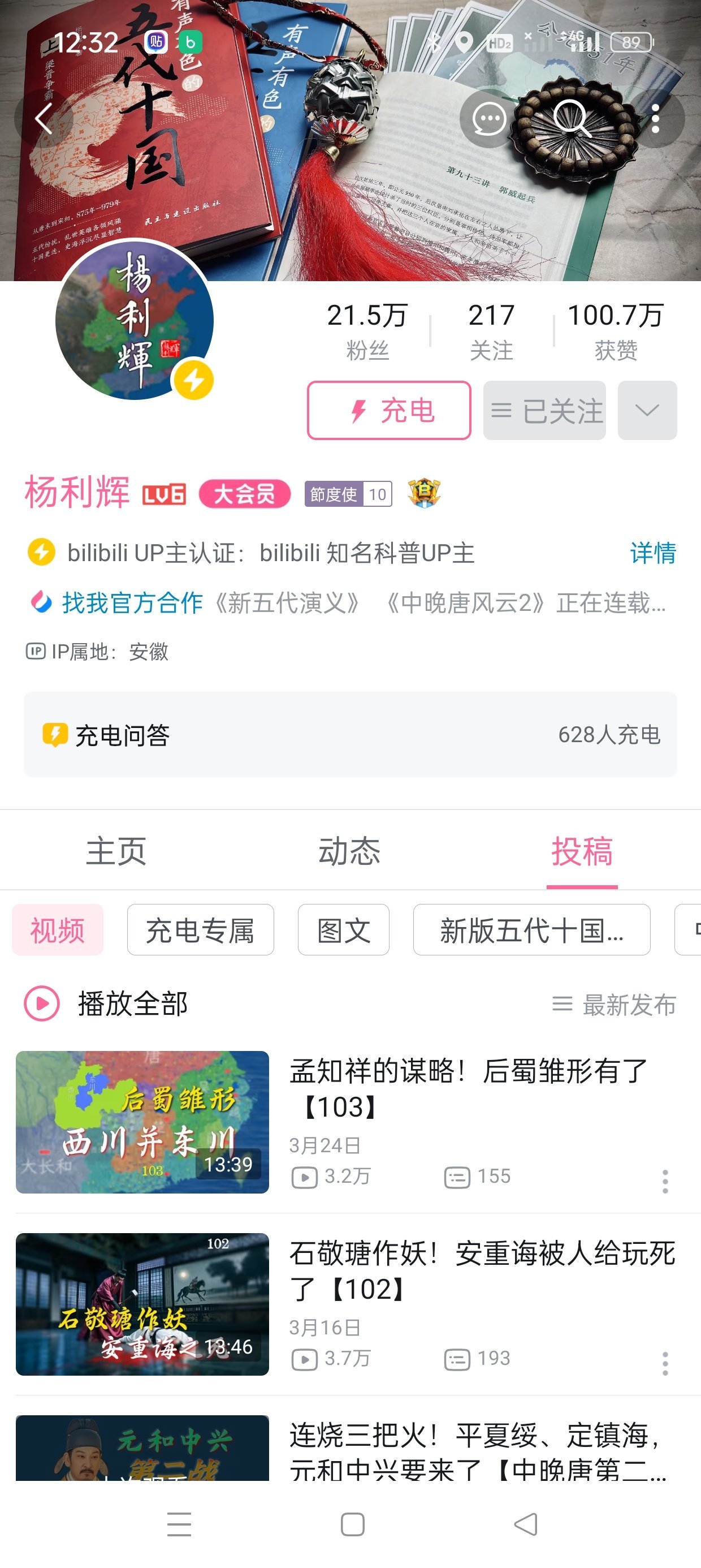Switch to the 动态 tab

(349, 850)
